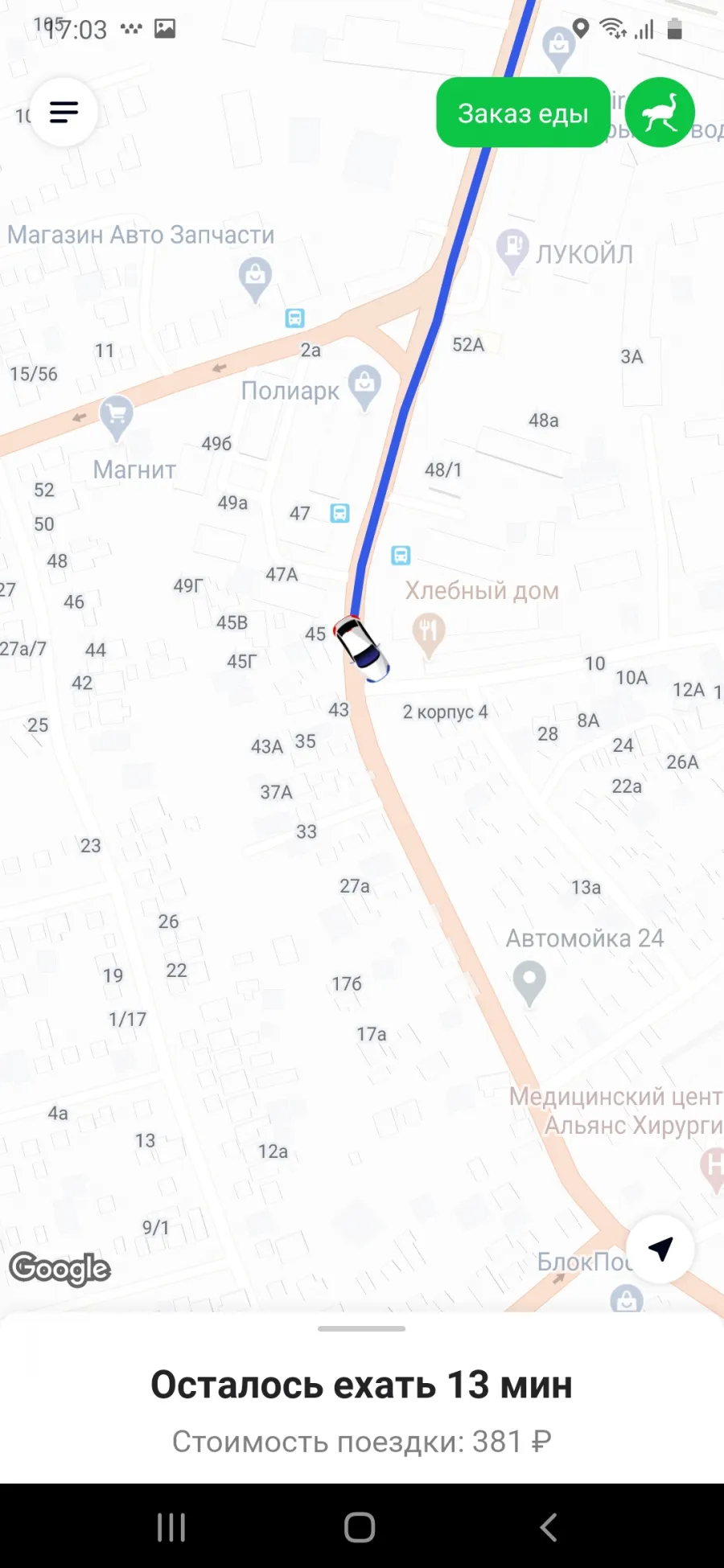Expand the trip details bottom sheet handle
The image size is (724, 1568).
[x=362, y=1328]
